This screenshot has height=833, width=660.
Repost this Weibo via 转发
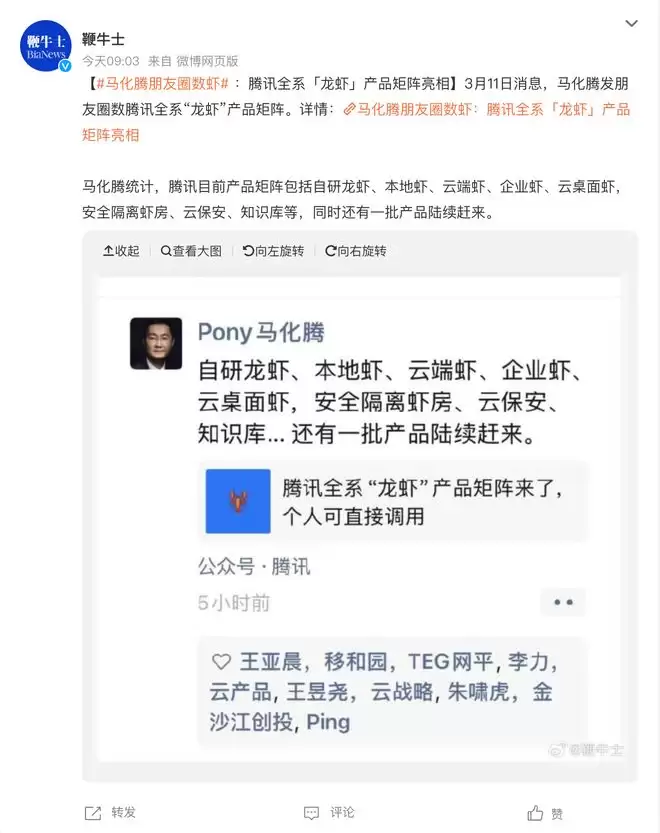pos(112,812)
